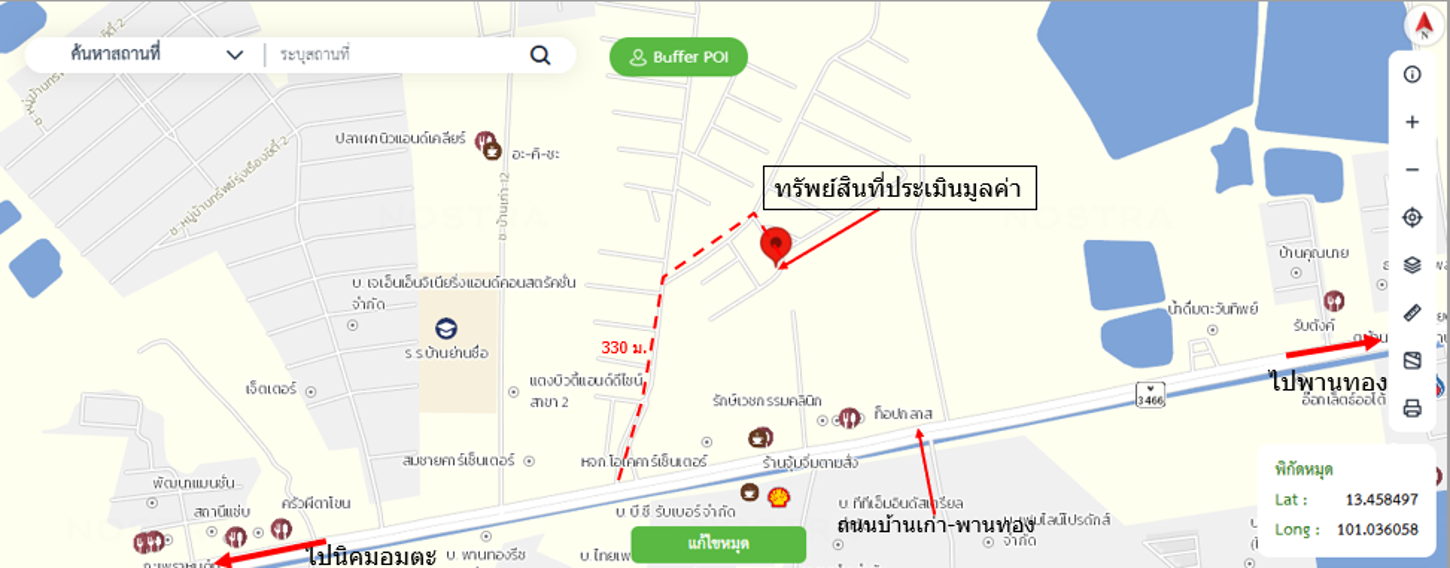Image resolution: width=1450 pixels, height=568 pixels.
Task: Open the basemap switcher below the ruler
Action: [1412, 360]
